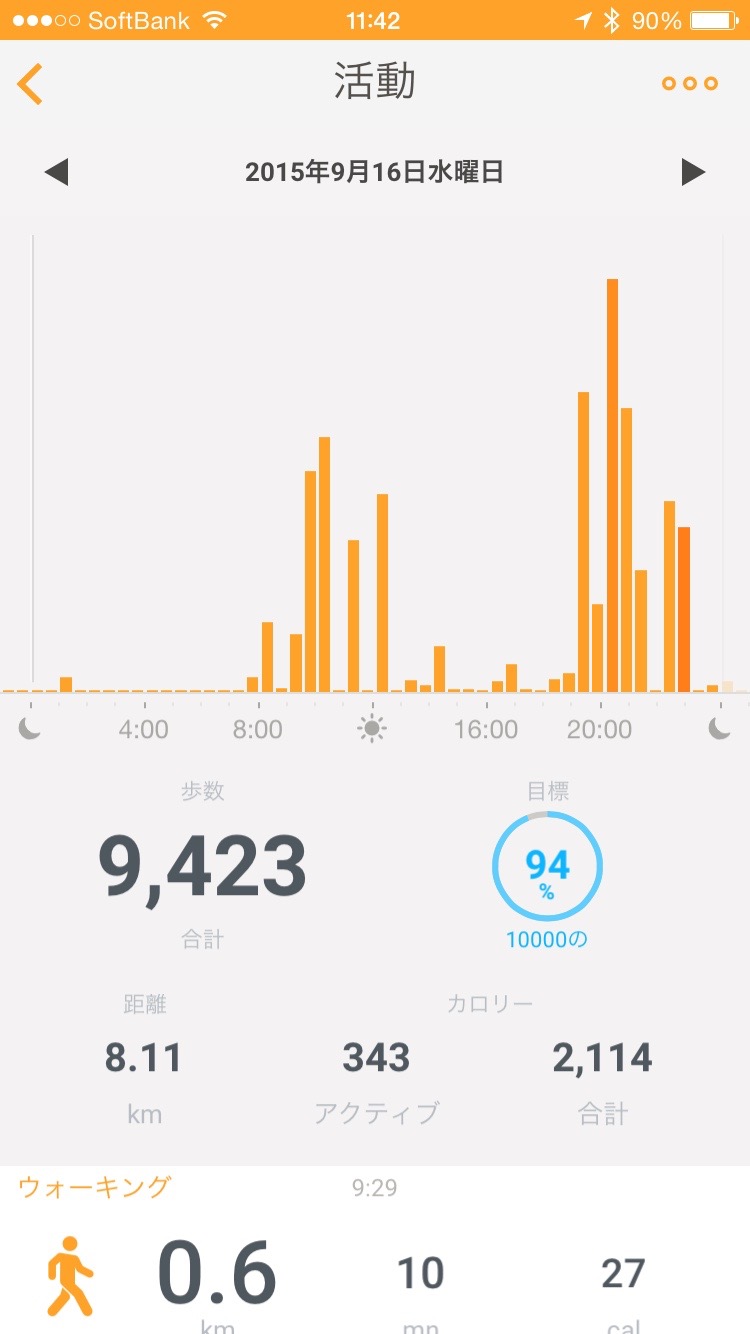Tap the 94% goal progress ring
The width and height of the screenshot is (750, 1334).
[x=547, y=866]
